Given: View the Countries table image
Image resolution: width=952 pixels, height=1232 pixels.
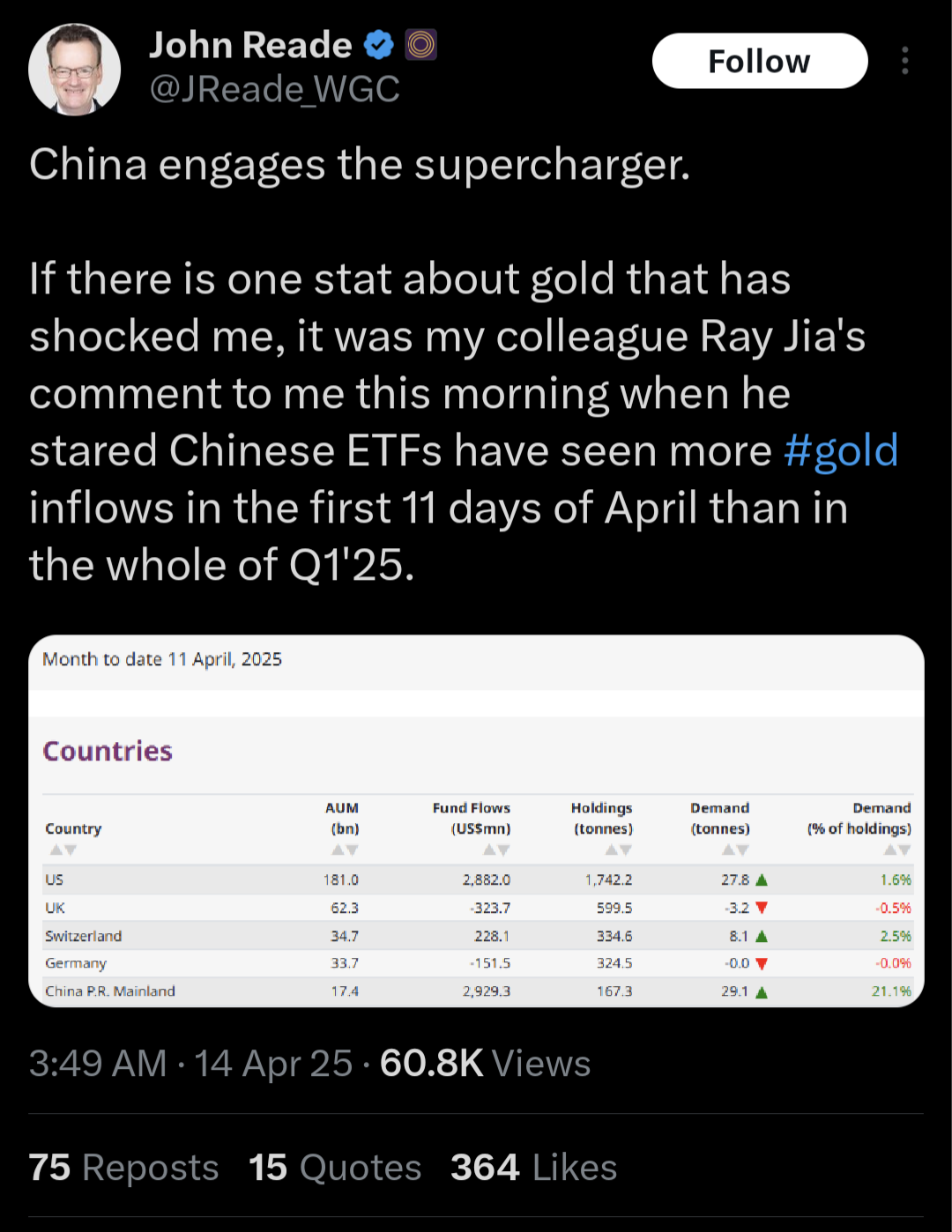Looking at the screenshot, I should pyautogui.click(x=476, y=820).
